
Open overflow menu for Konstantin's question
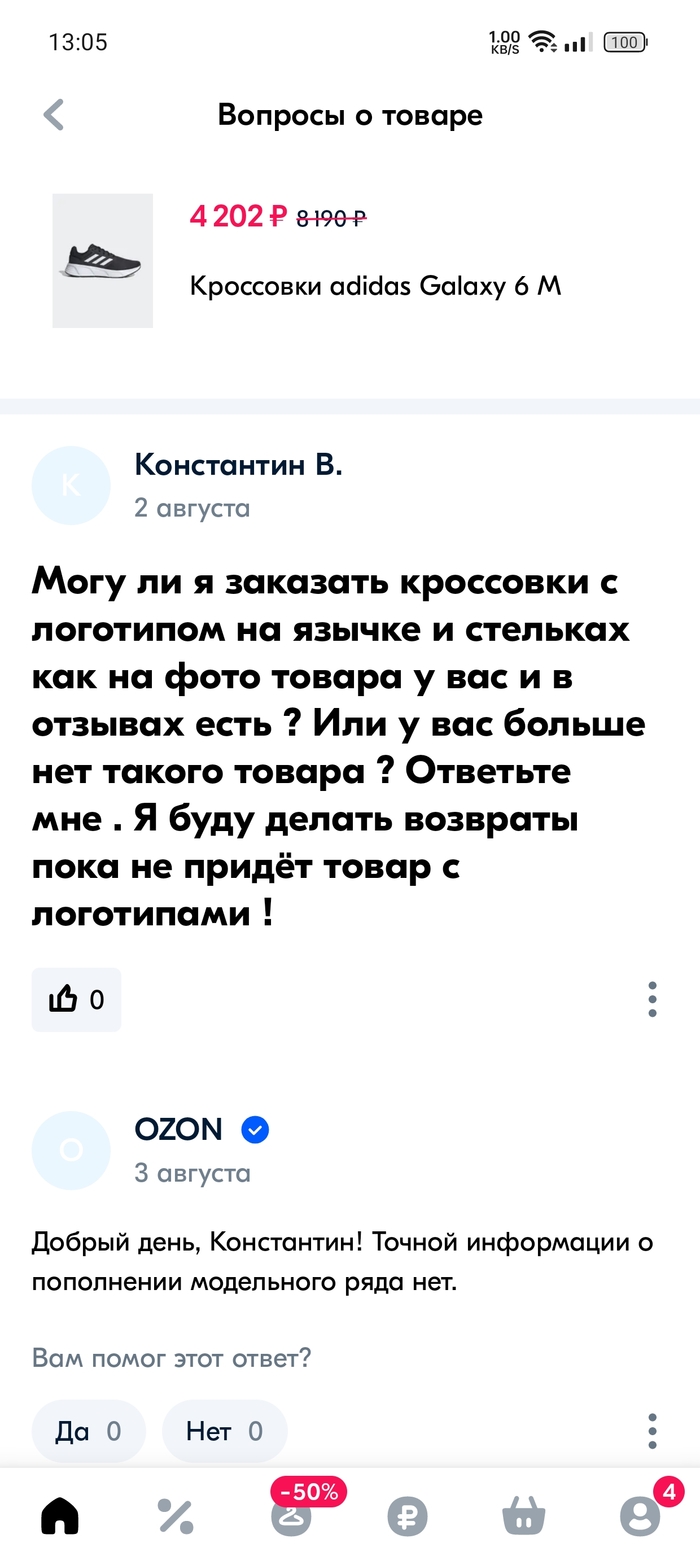point(652,999)
